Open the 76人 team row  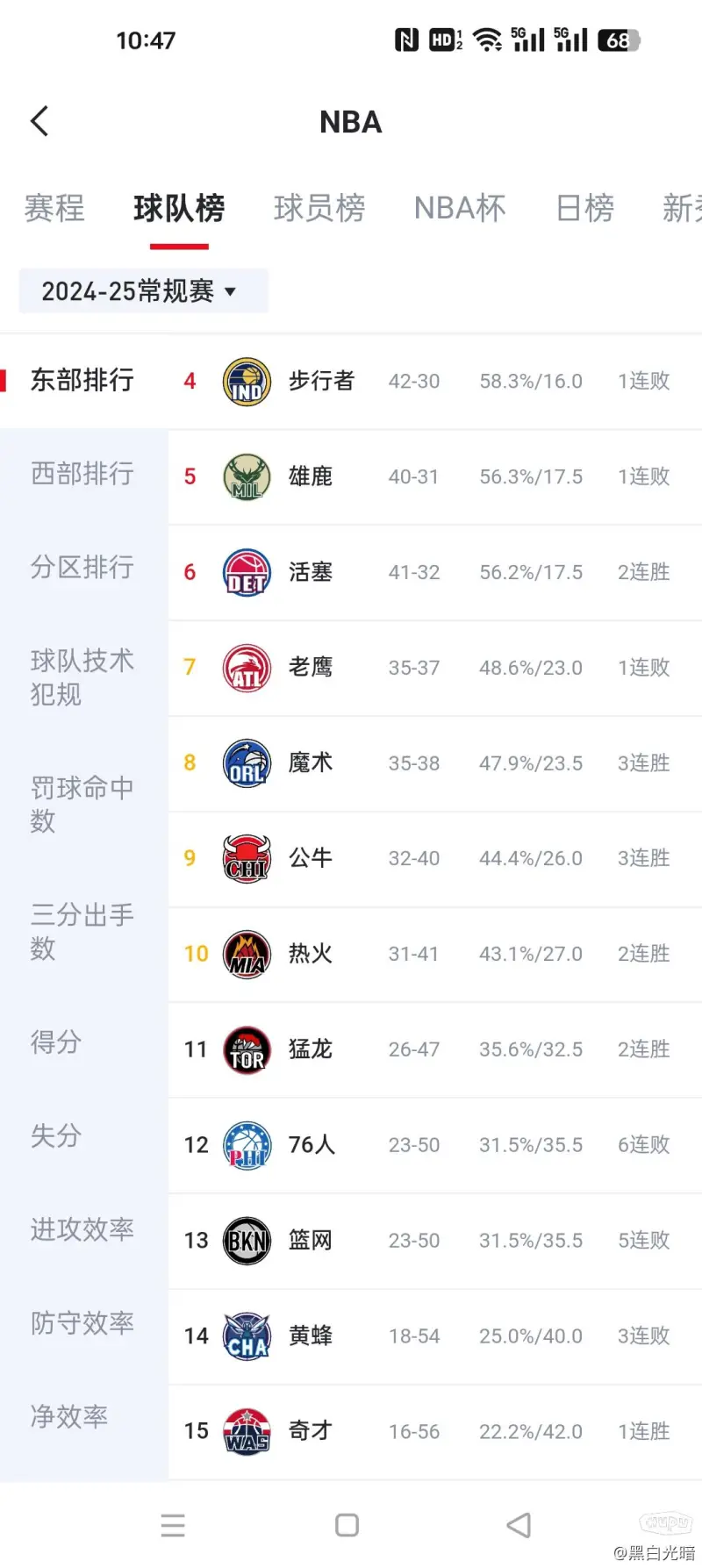(x=435, y=1145)
